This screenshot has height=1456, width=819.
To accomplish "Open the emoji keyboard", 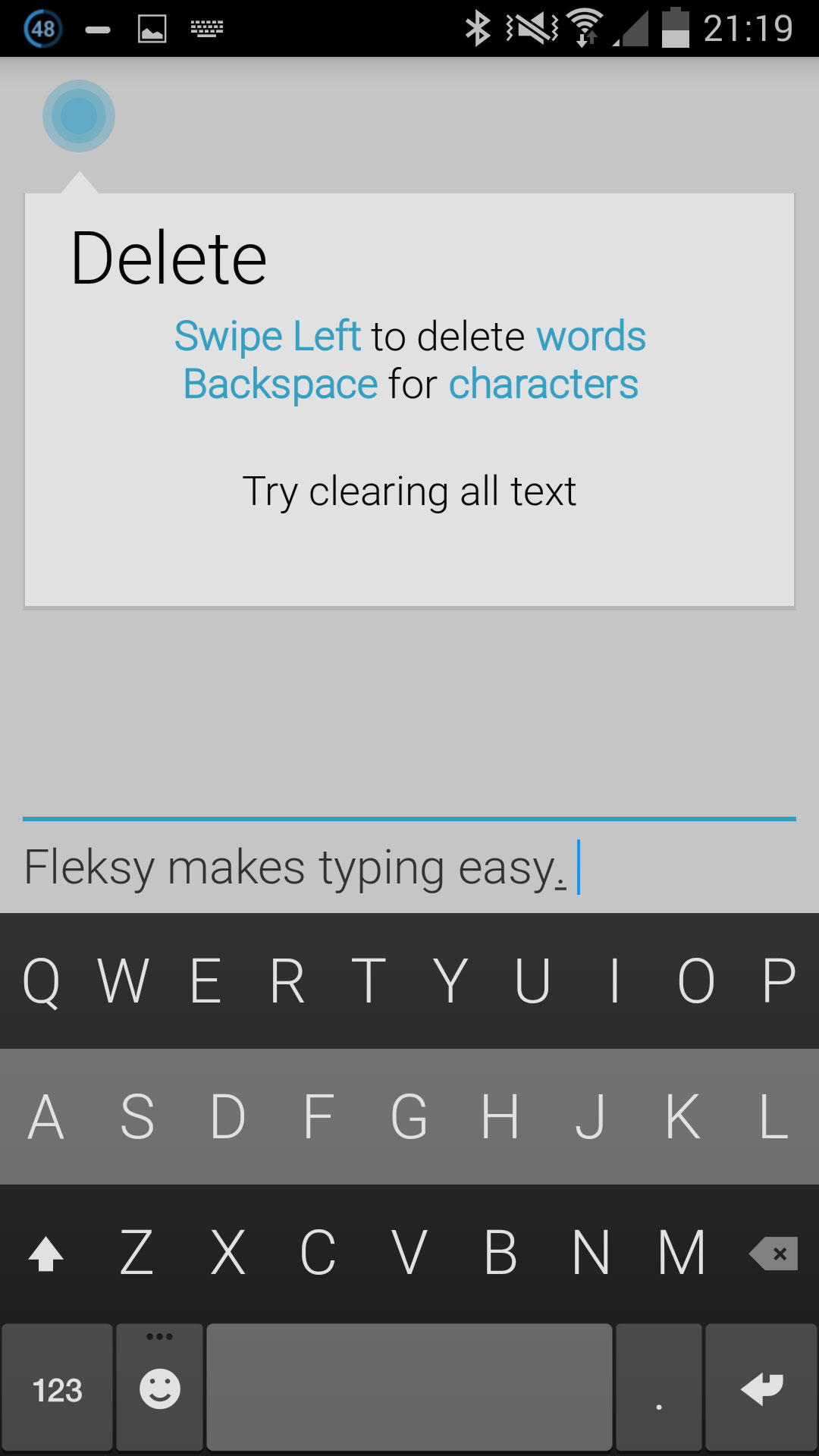I will click(160, 1389).
